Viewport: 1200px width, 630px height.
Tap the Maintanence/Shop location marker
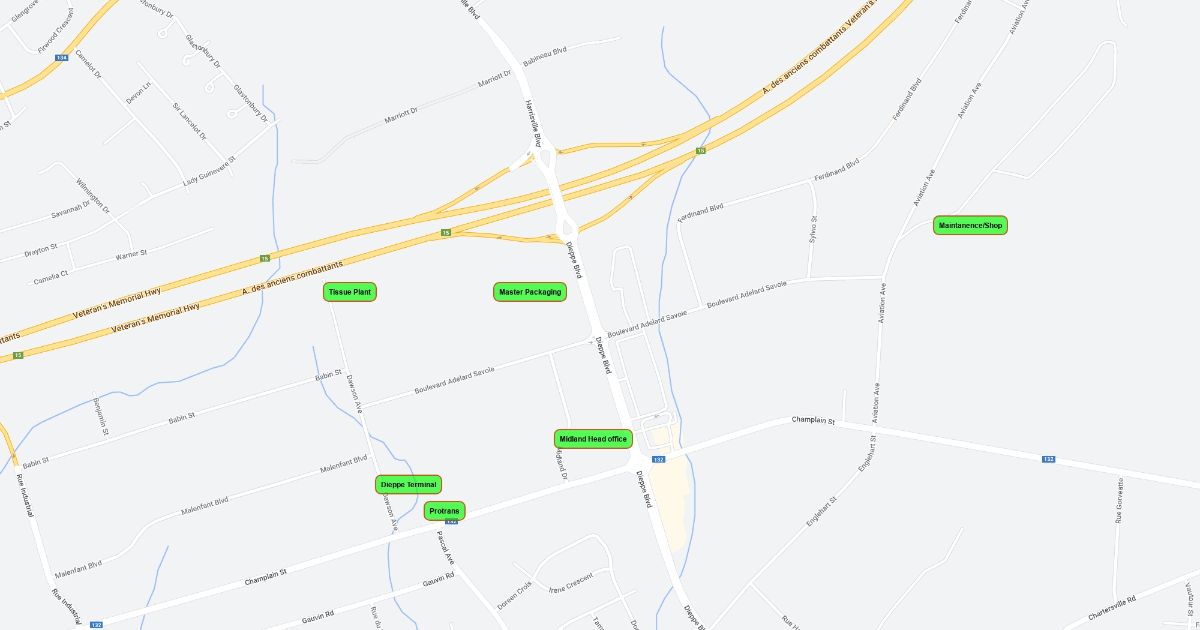(x=970, y=226)
